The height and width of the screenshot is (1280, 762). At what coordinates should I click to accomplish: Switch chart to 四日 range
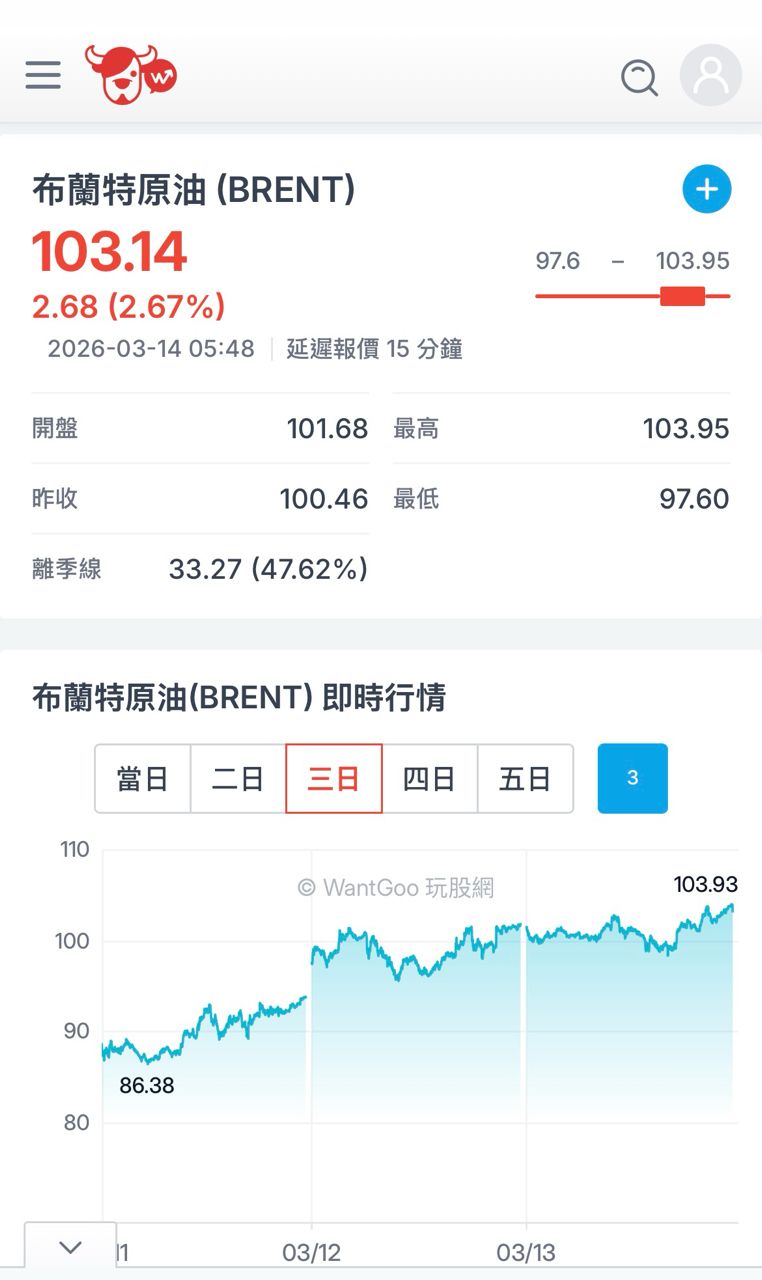429,779
